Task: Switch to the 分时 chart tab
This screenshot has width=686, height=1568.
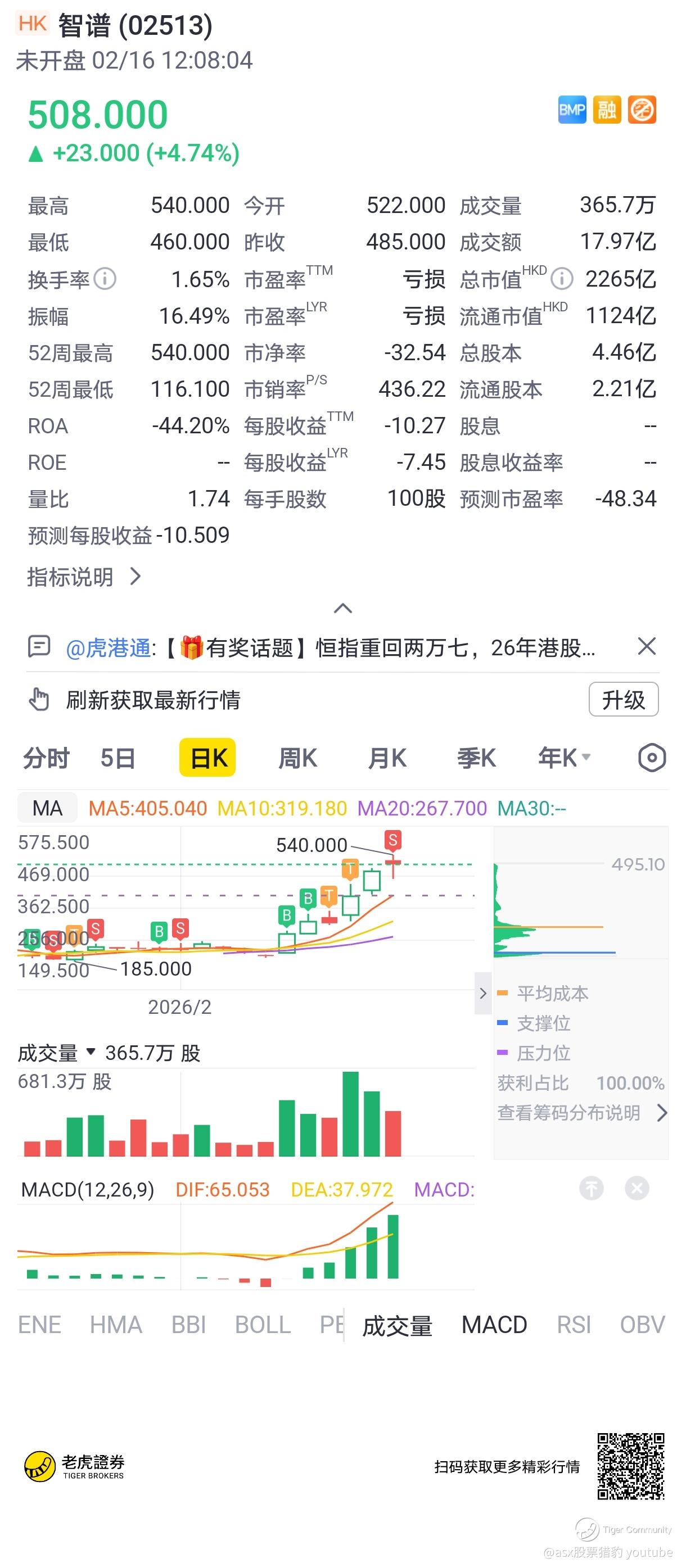Action: [46, 759]
